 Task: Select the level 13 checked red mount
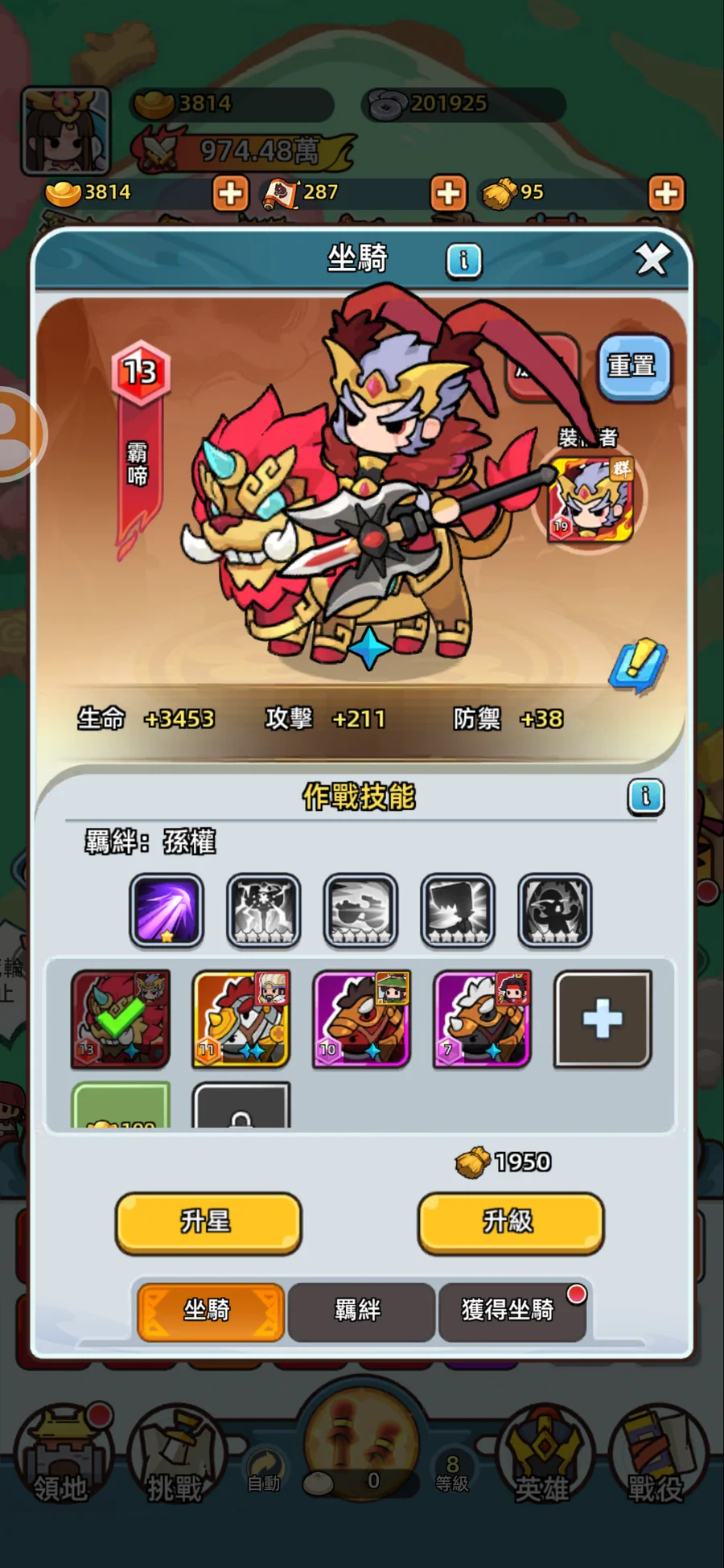tap(121, 1019)
